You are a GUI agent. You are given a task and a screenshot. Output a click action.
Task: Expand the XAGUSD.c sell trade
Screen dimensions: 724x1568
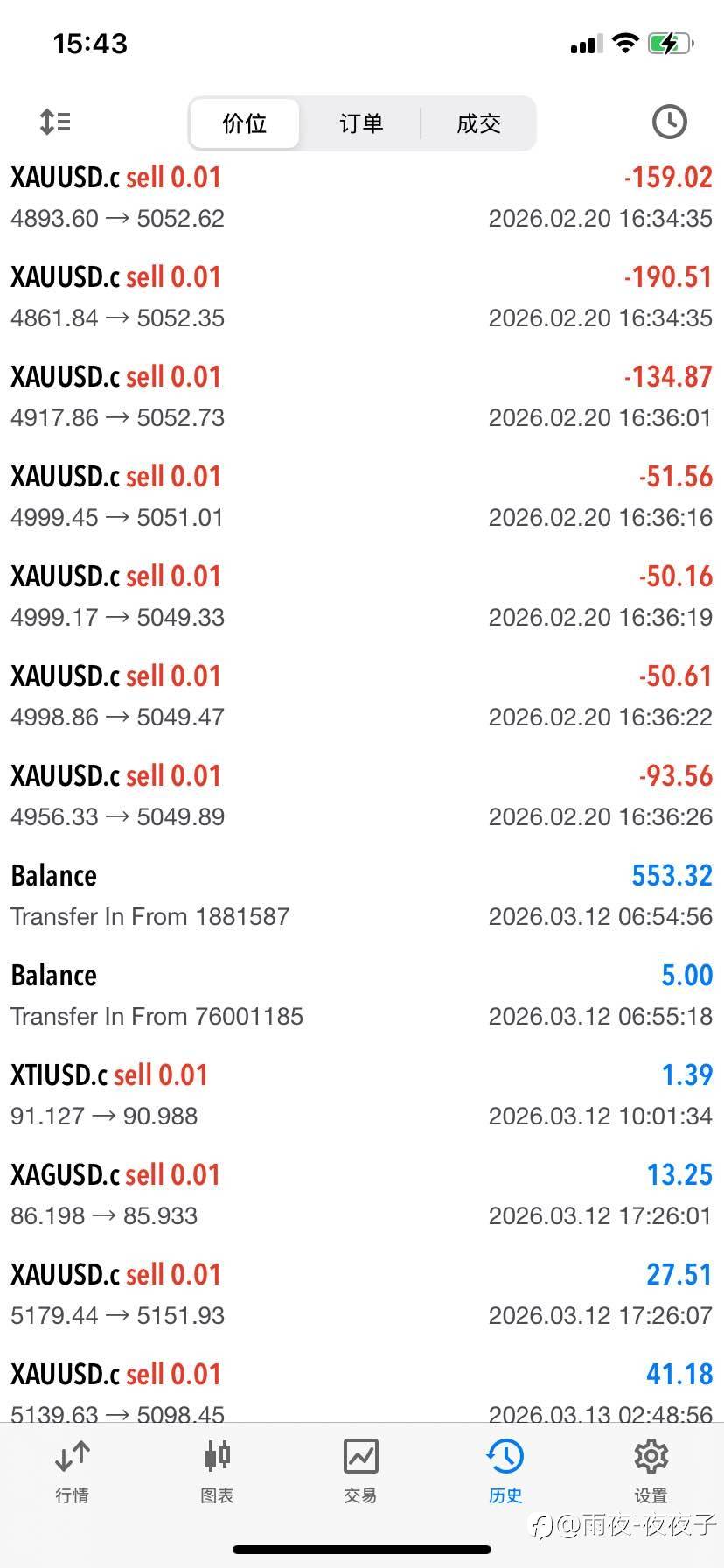[361, 1194]
